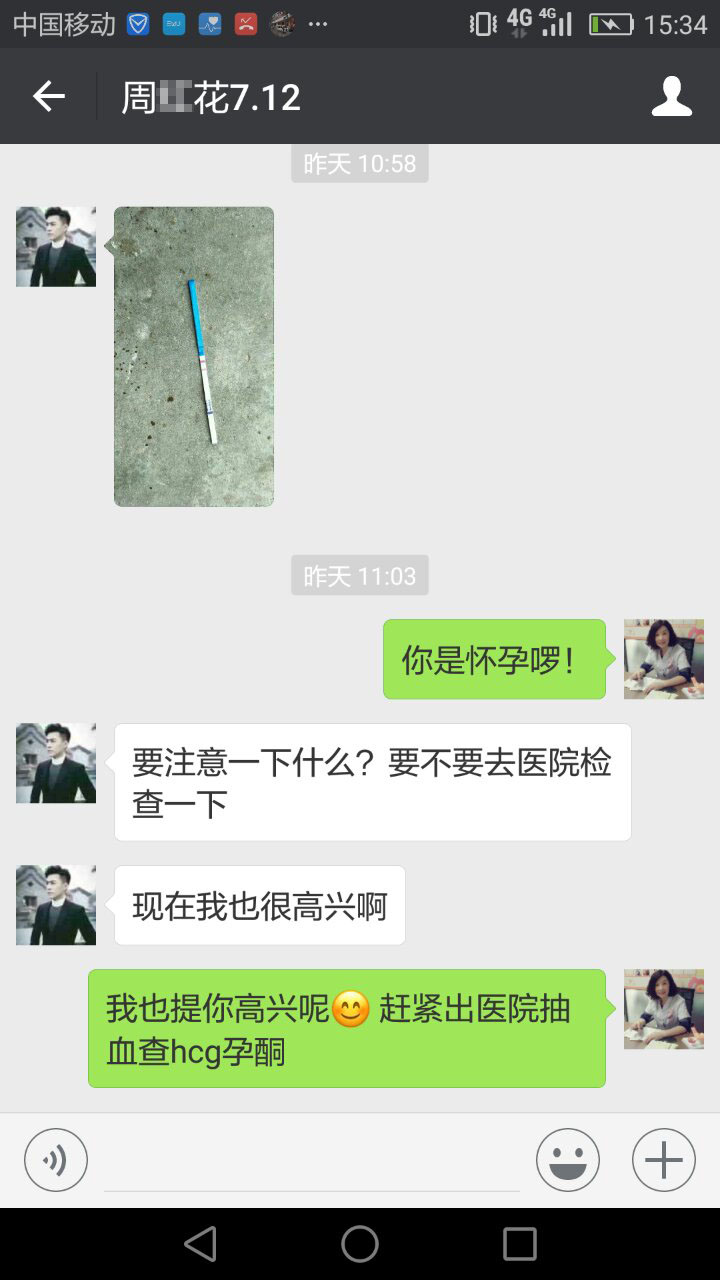This screenshot has height=1280, width=720.
Task: Open my avatar beside 你是怀孕啰 message
Action: coord(663,659)
